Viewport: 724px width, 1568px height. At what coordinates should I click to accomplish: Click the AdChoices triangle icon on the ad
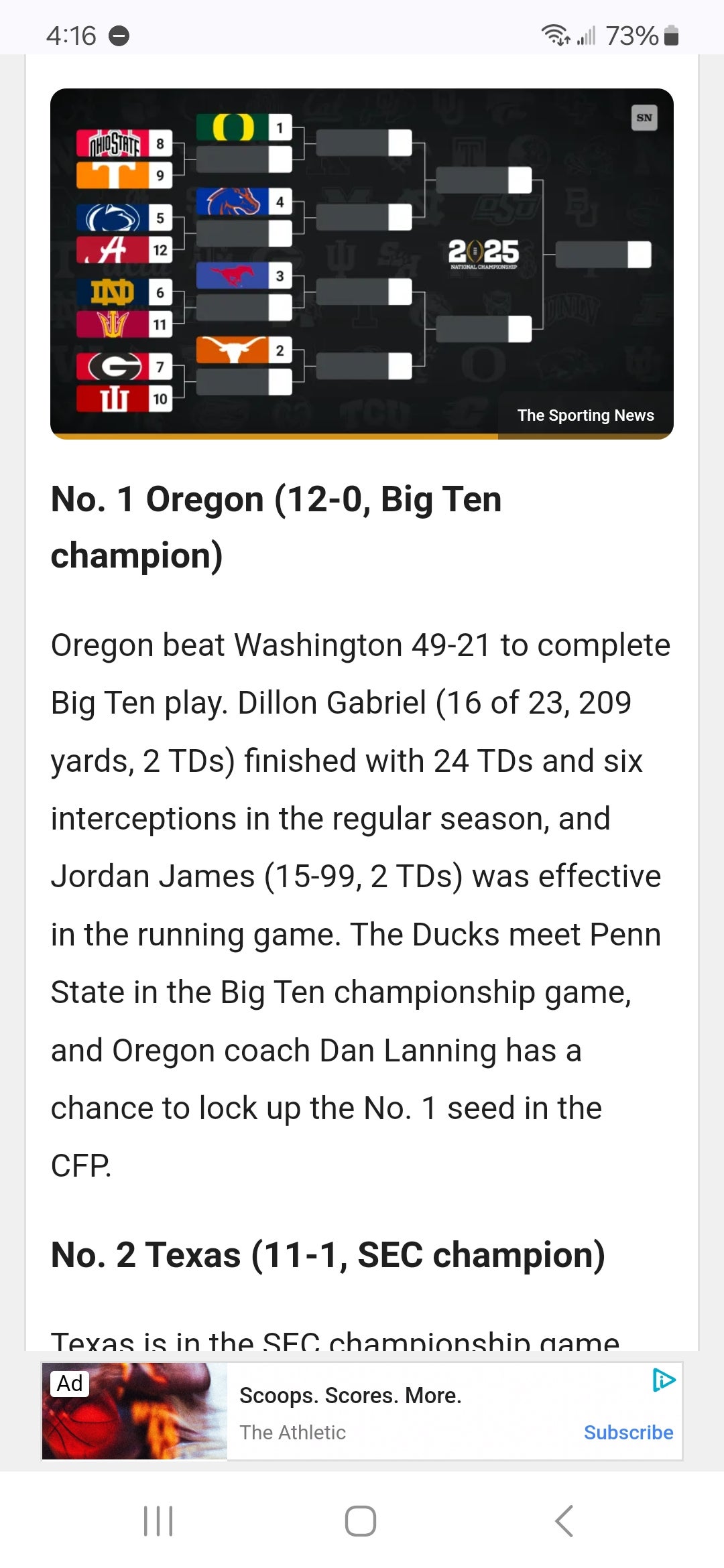coord(664,1380)
